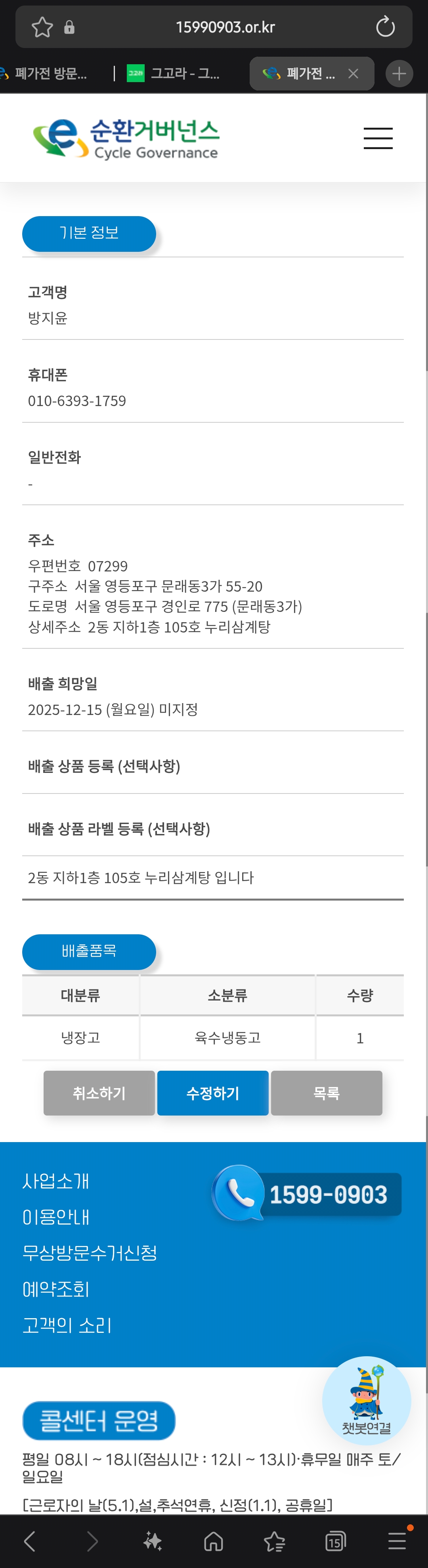428x1568 pixels.
Task: Go back to the list with 목록
Action: pyautogui.click(x=327, y=1093)
